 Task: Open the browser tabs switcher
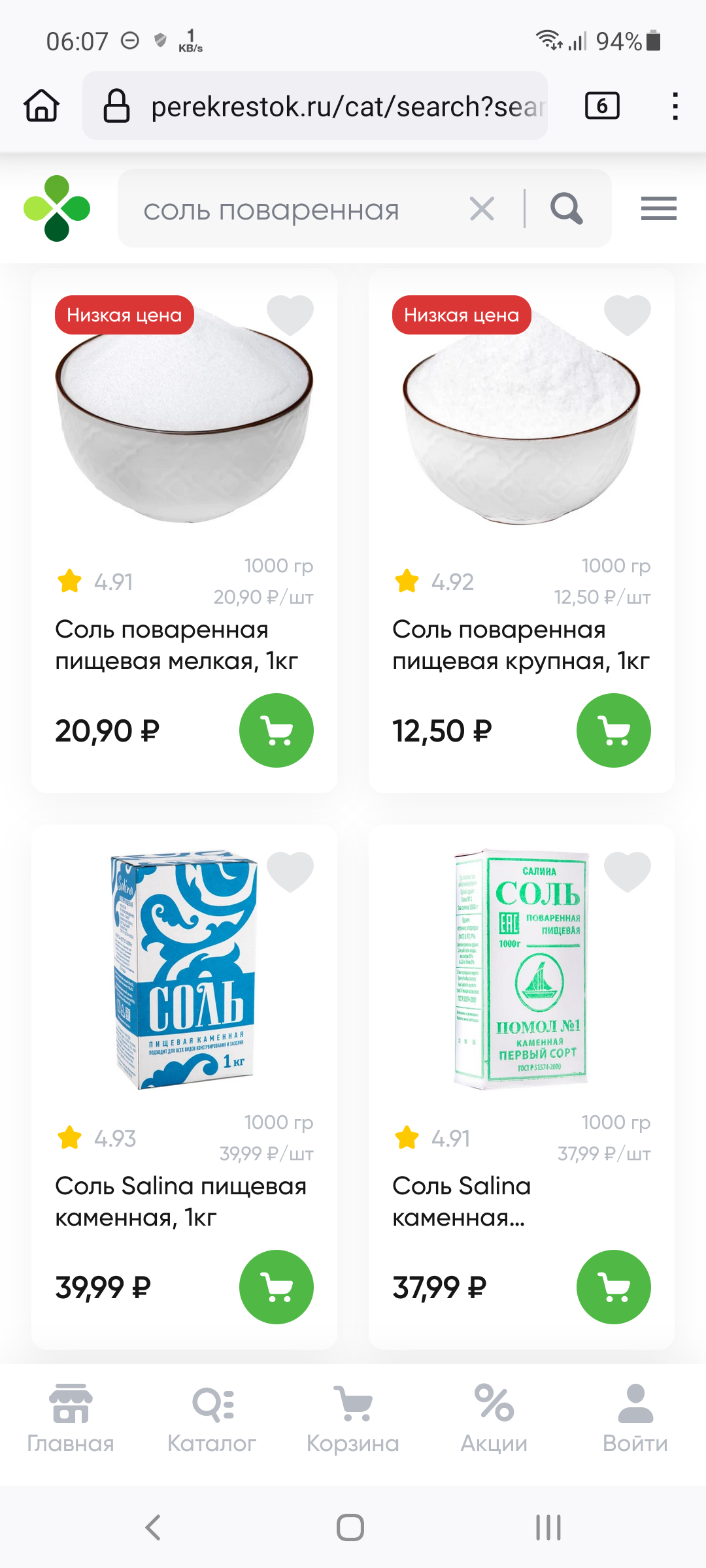tap(602, 106)
